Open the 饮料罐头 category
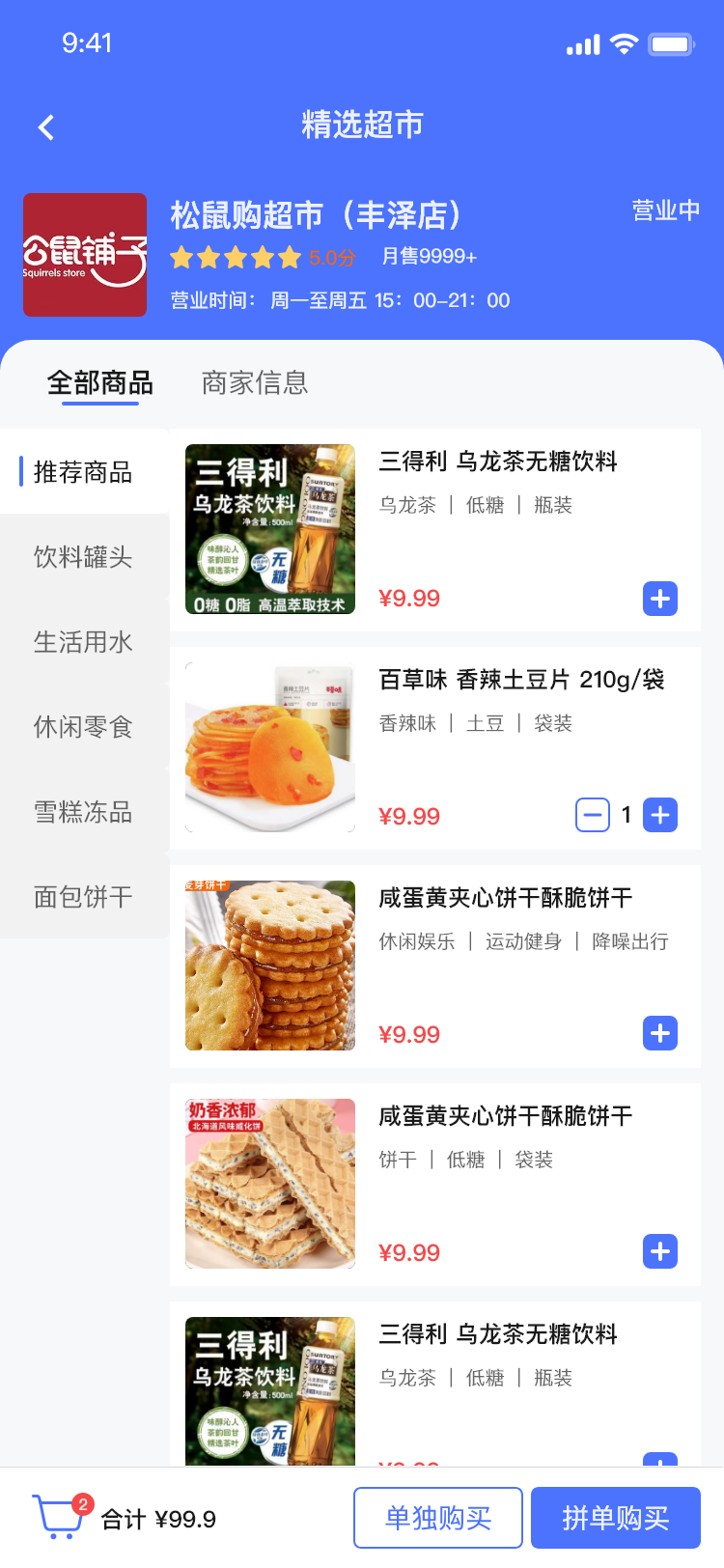 pyautogui.click(x=83, y=557)
